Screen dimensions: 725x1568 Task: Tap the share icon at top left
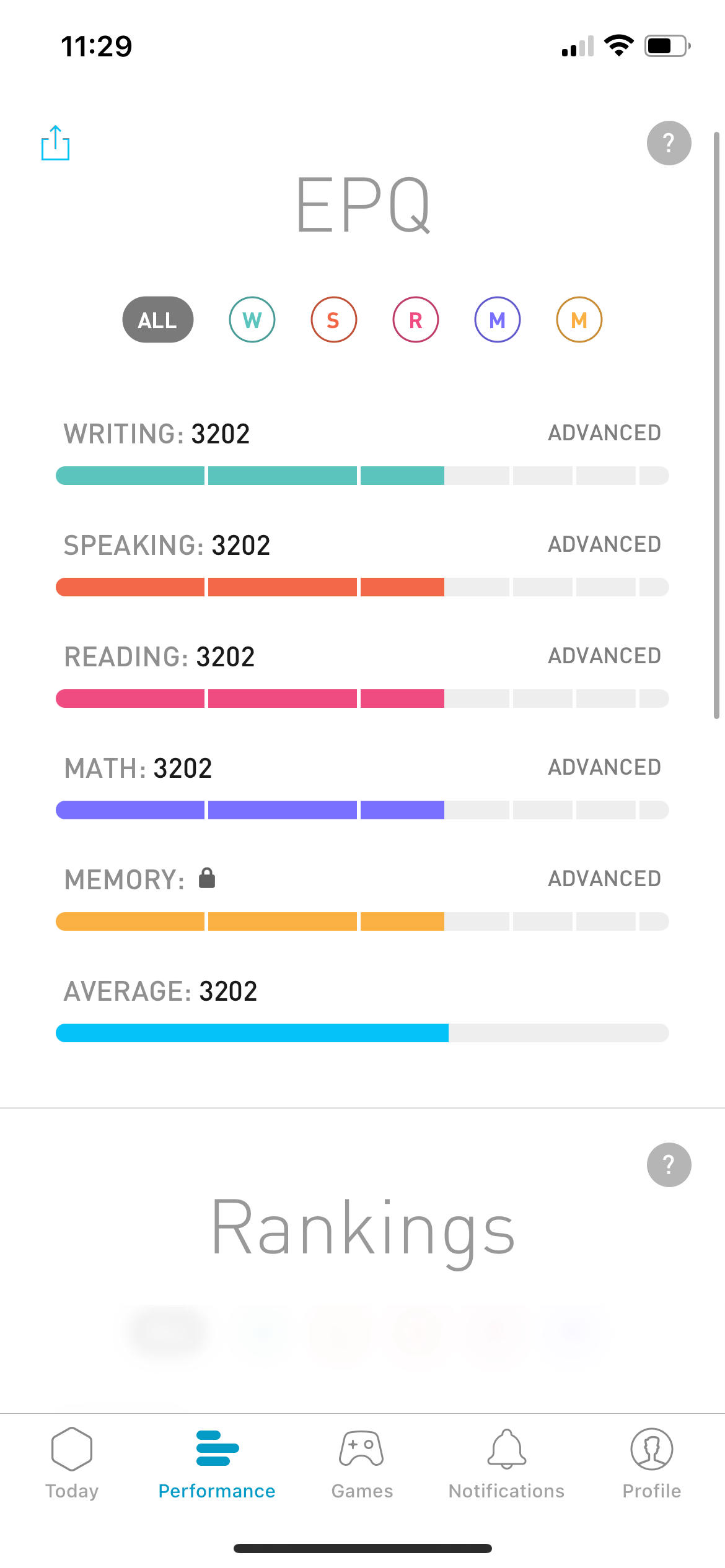tap(55, 143)
